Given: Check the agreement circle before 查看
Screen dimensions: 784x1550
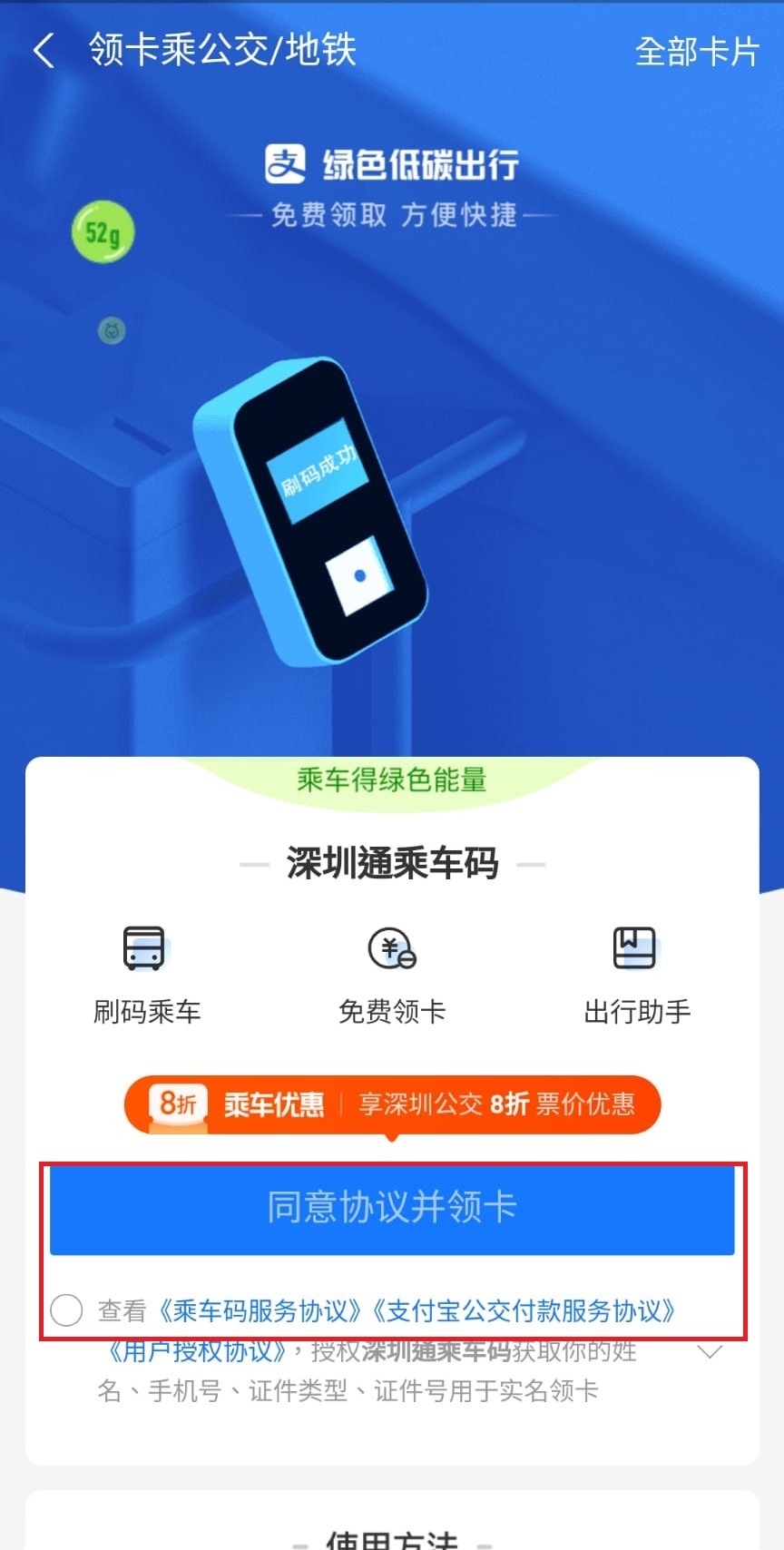Looking at the screenshot, I should click(x=66, y=1310).
